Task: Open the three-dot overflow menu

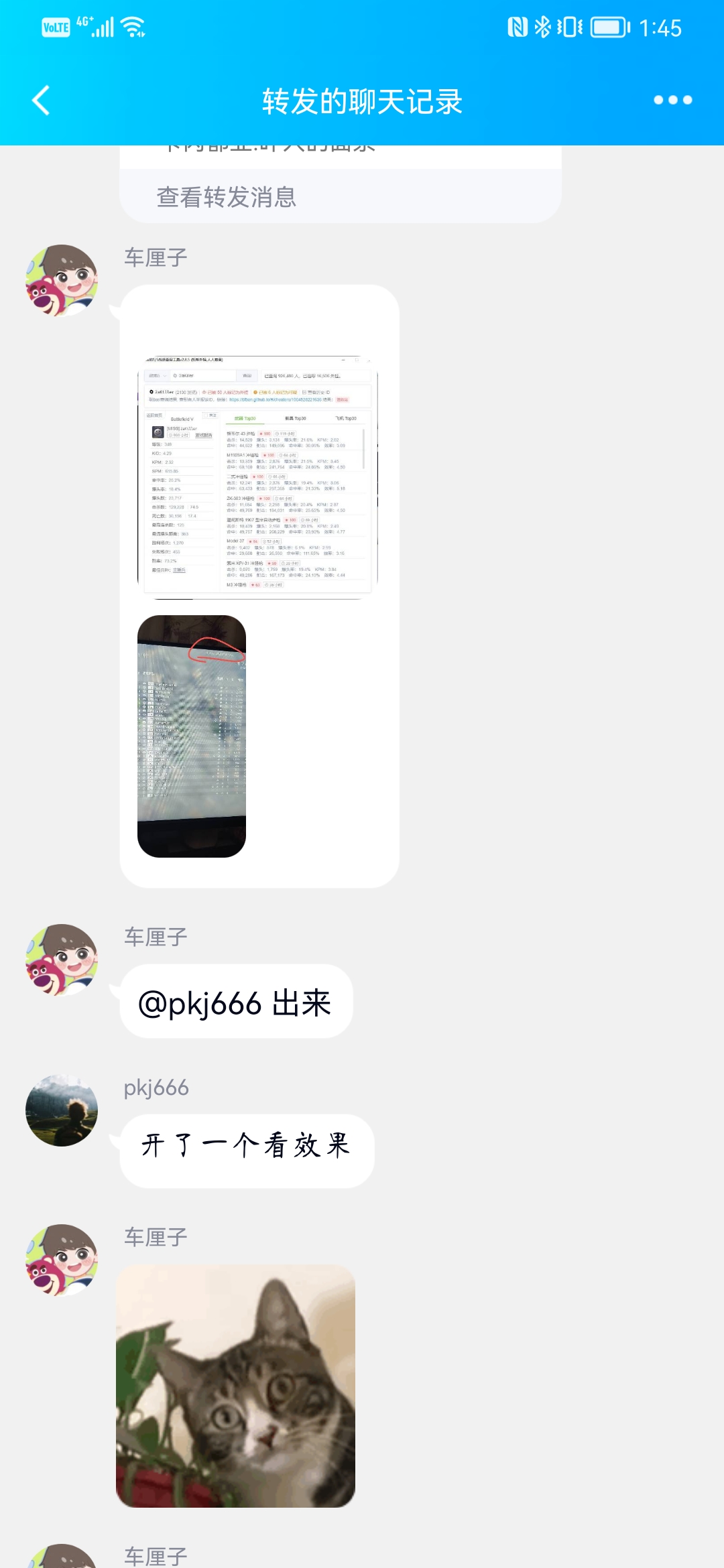Action: pos(672,101)
